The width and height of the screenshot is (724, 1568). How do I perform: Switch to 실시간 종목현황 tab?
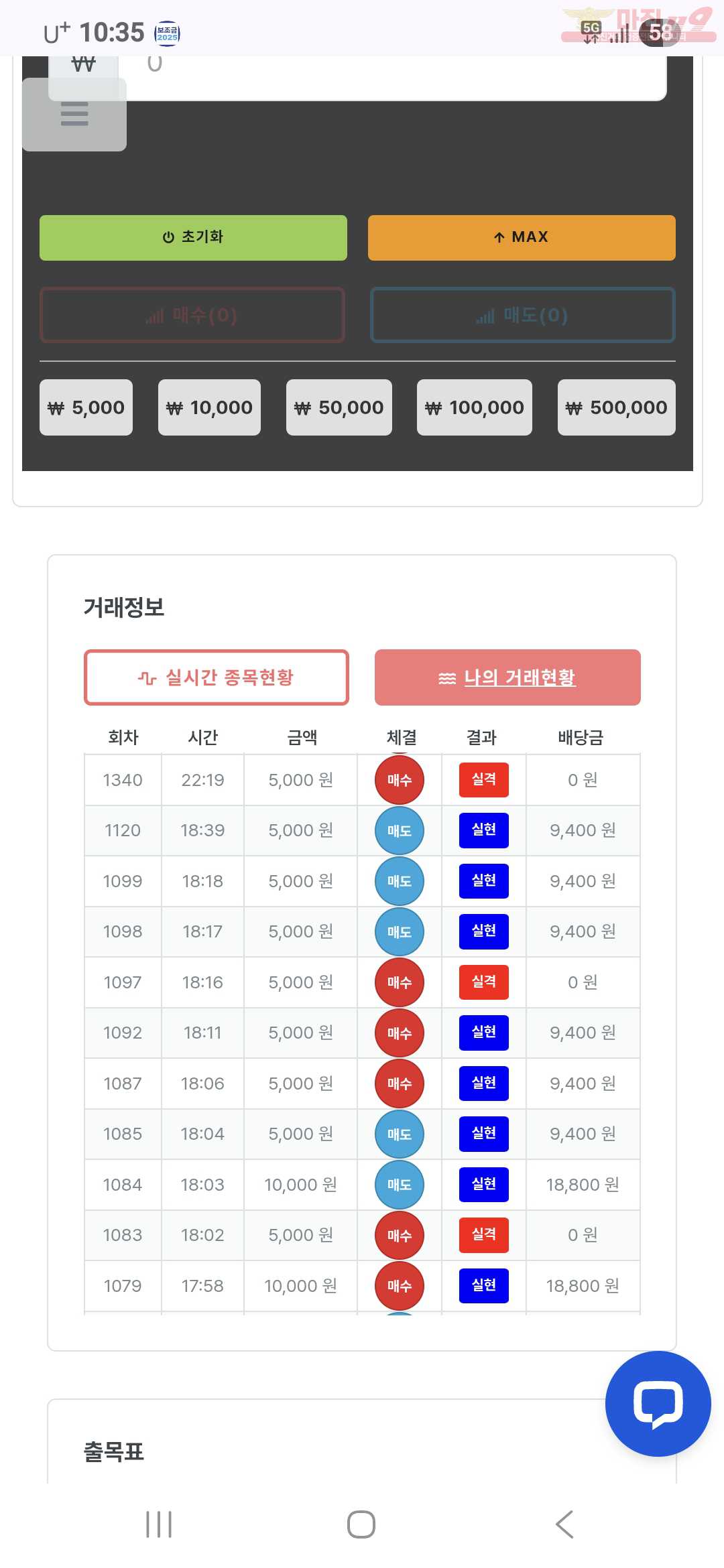click(217, 677)
